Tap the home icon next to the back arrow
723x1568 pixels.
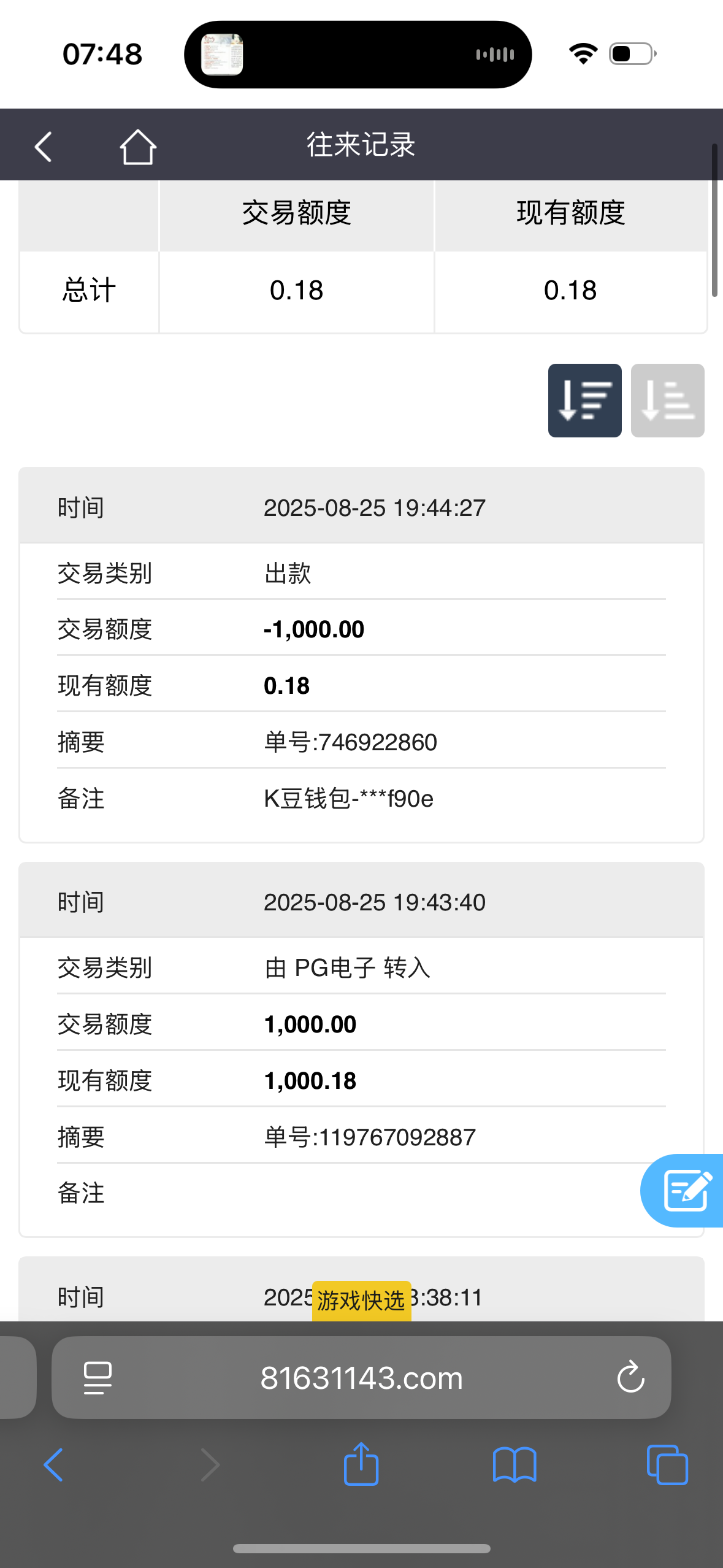pos(138,146)
